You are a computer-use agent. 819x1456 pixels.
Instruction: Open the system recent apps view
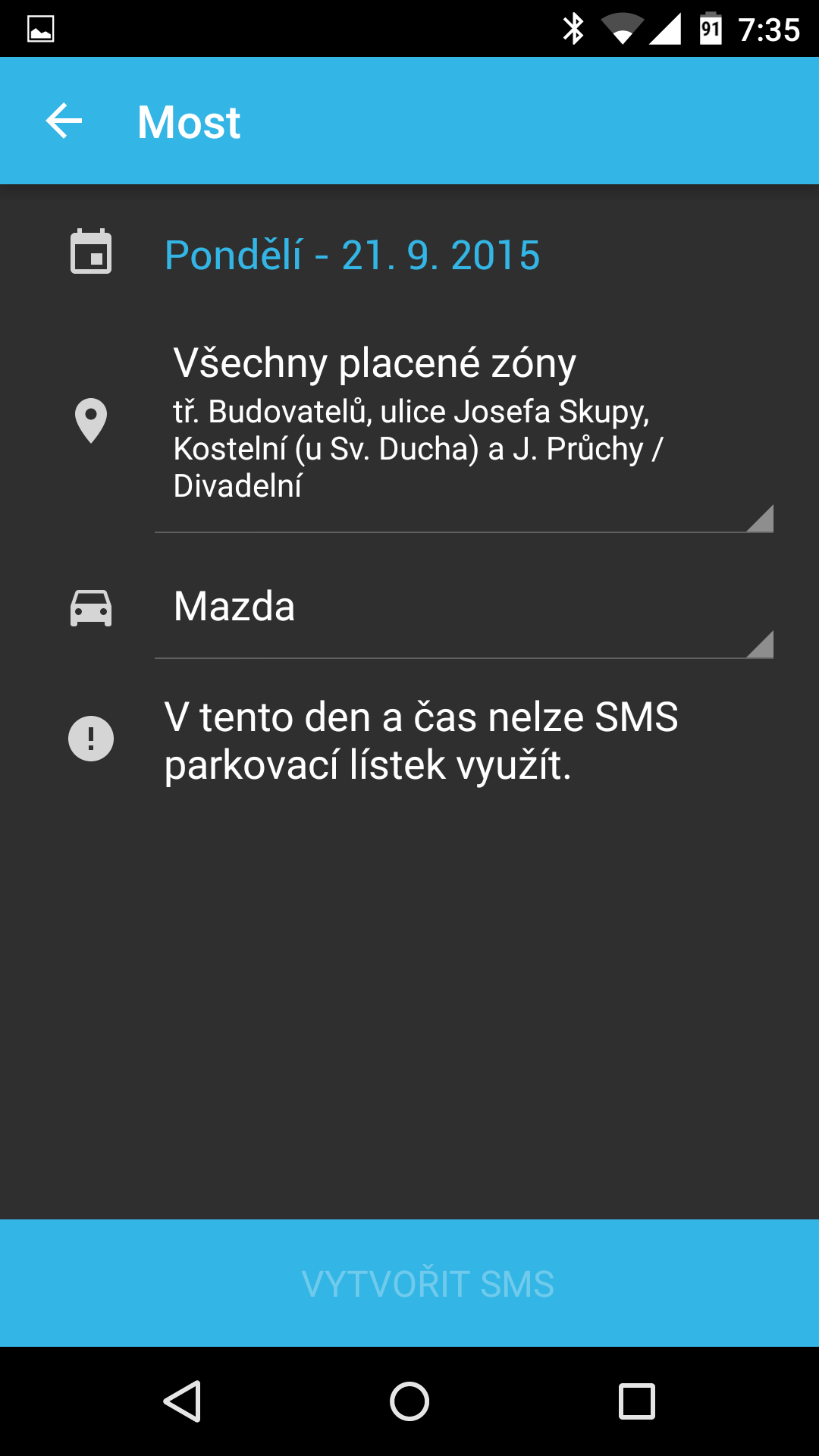pos(637,1401)
